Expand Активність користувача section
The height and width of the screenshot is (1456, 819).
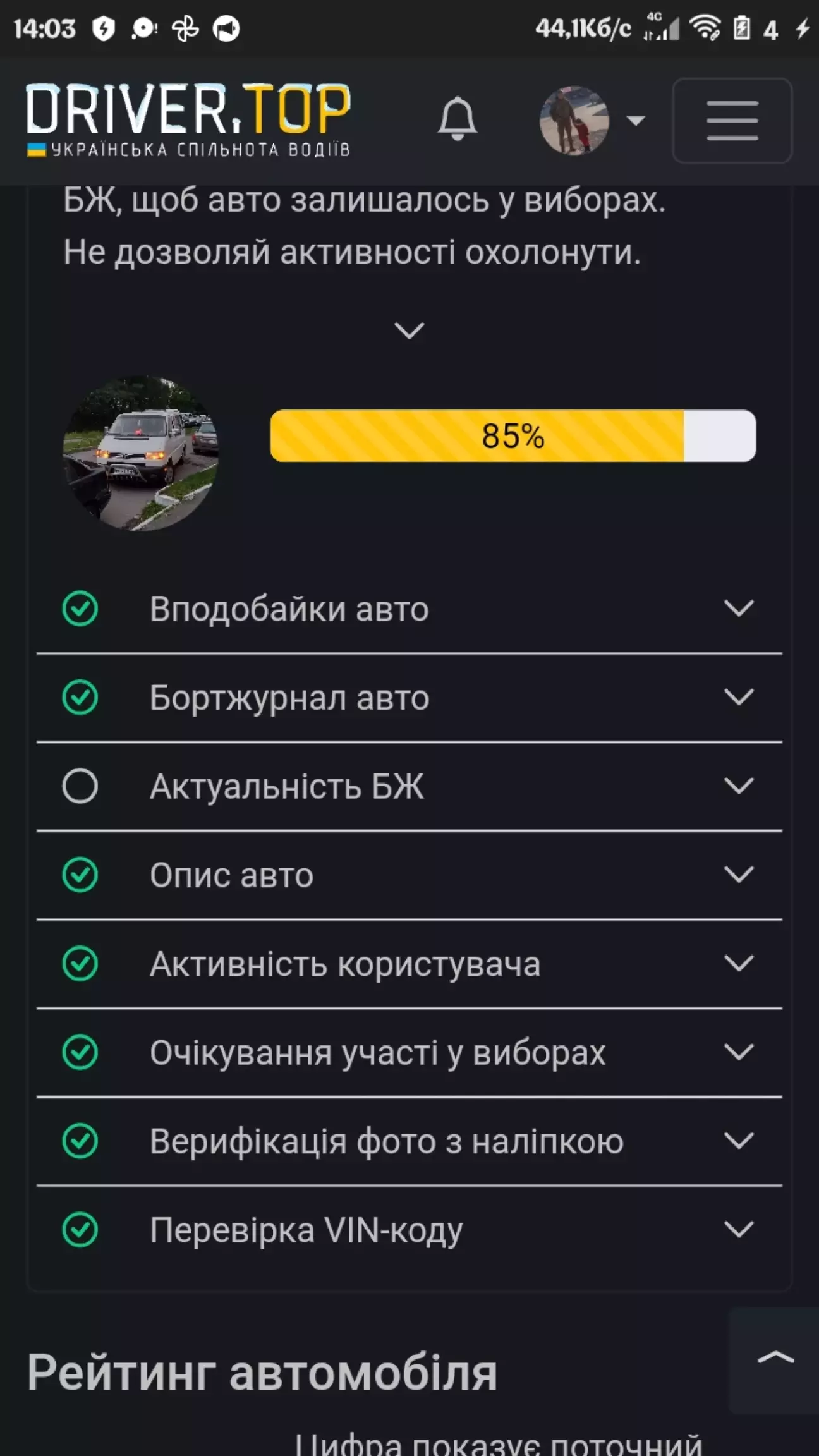pyautogui.click(x=738, y=963)
